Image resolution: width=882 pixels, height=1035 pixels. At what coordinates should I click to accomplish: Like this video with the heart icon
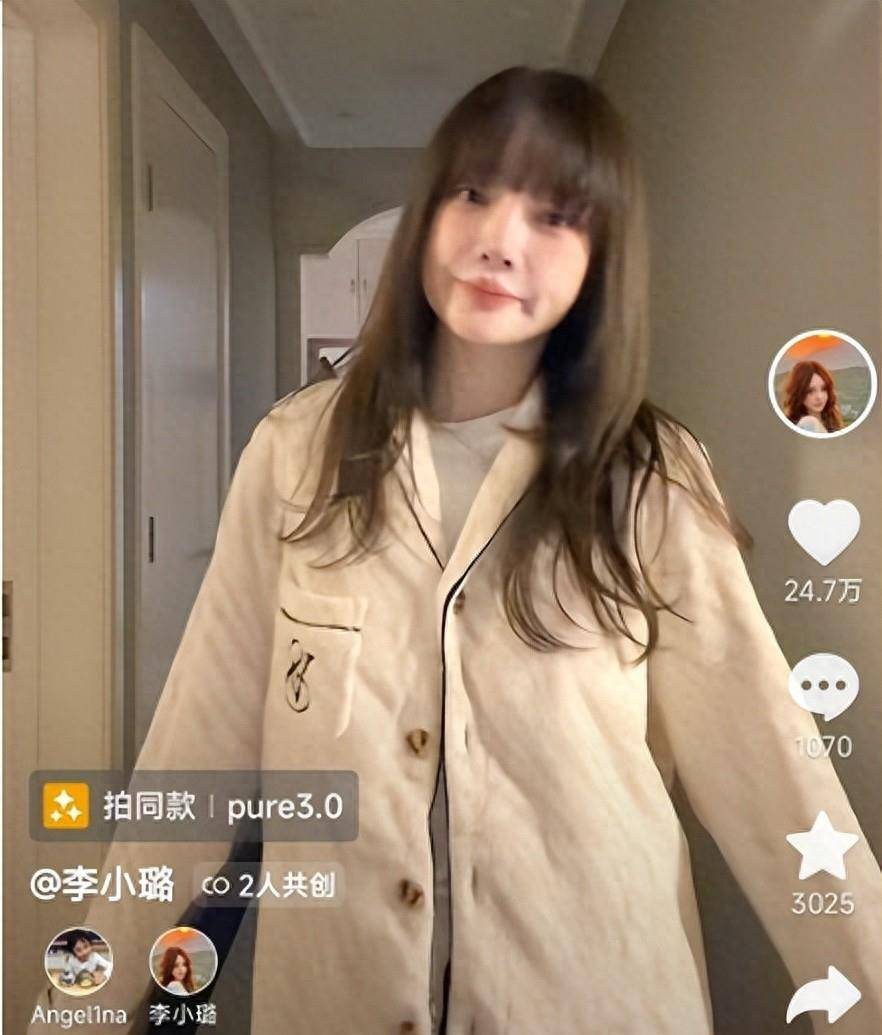(x=823, y=531)
